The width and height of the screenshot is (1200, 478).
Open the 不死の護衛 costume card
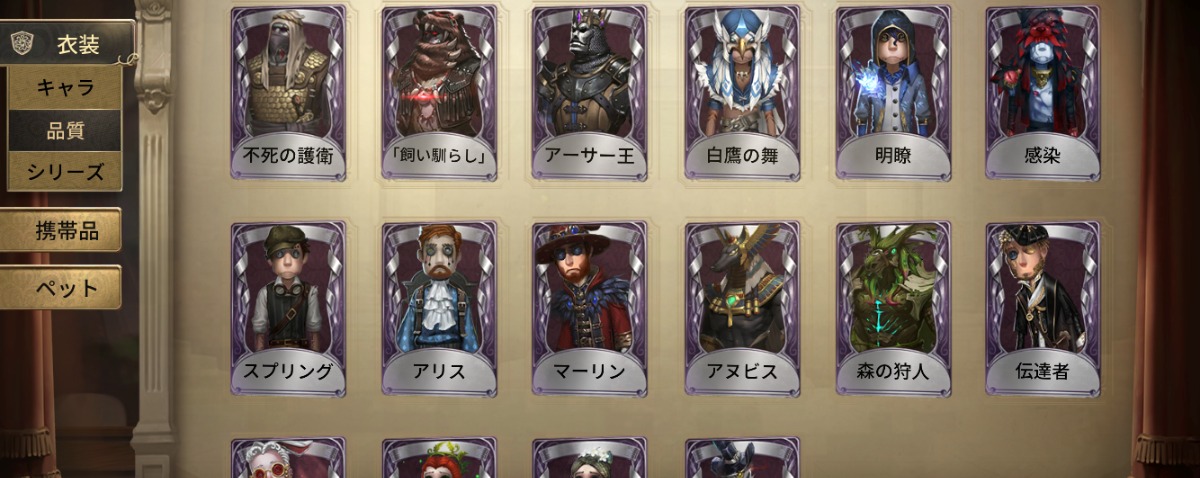[x=288, y=93]
